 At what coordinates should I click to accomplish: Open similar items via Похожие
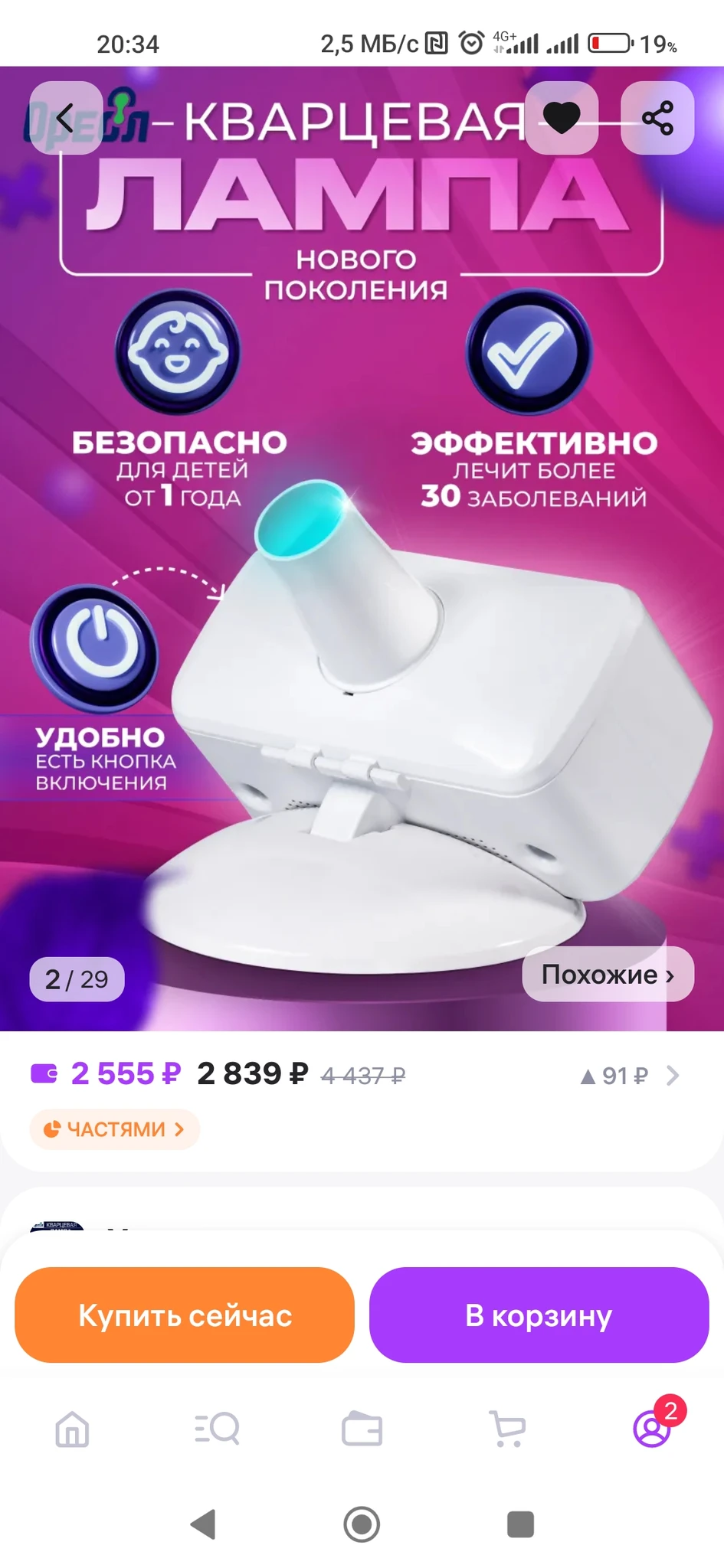tap(608, 975)
